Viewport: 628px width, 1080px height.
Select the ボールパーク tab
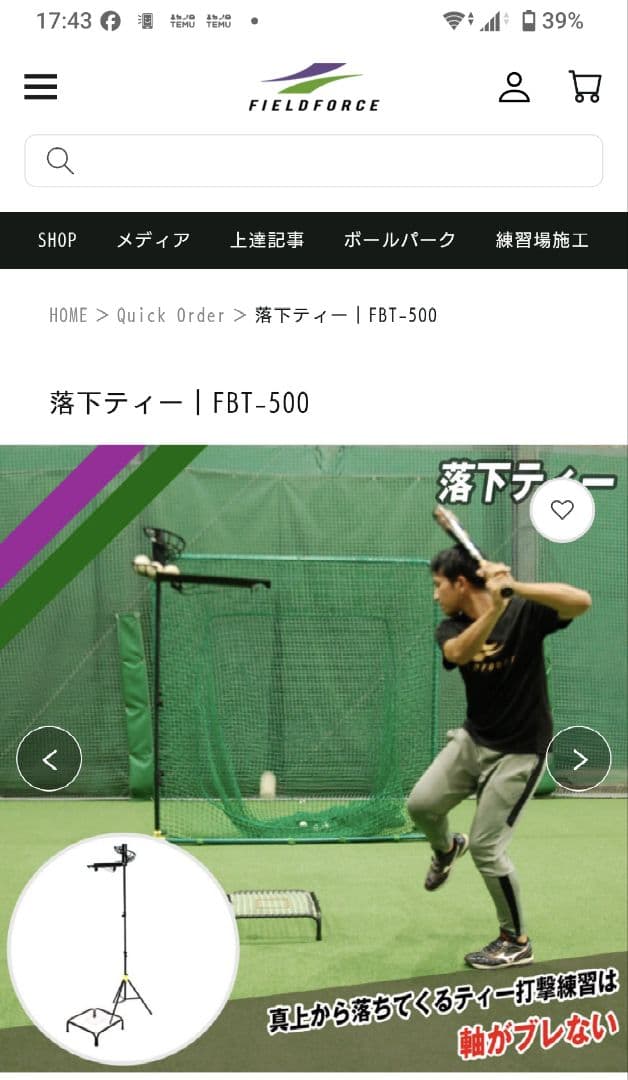400,240
